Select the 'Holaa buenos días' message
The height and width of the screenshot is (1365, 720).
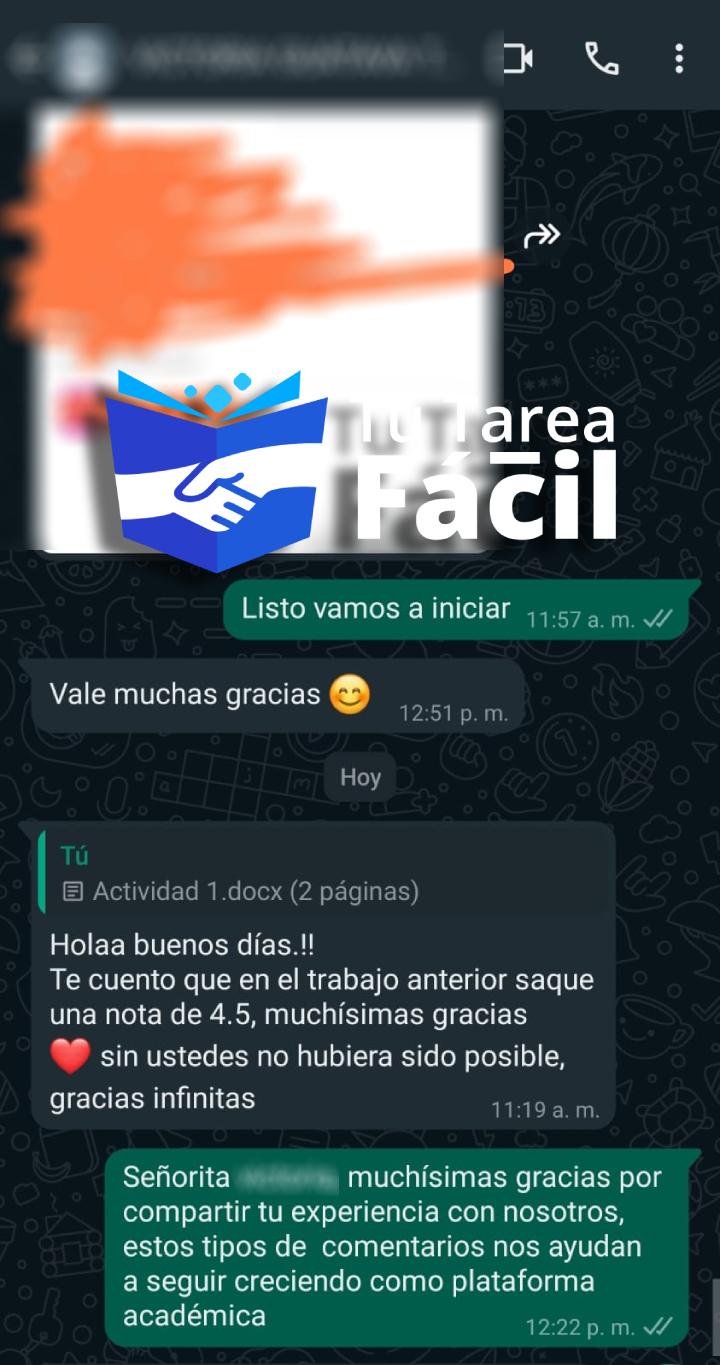[x=300, y=1000]
